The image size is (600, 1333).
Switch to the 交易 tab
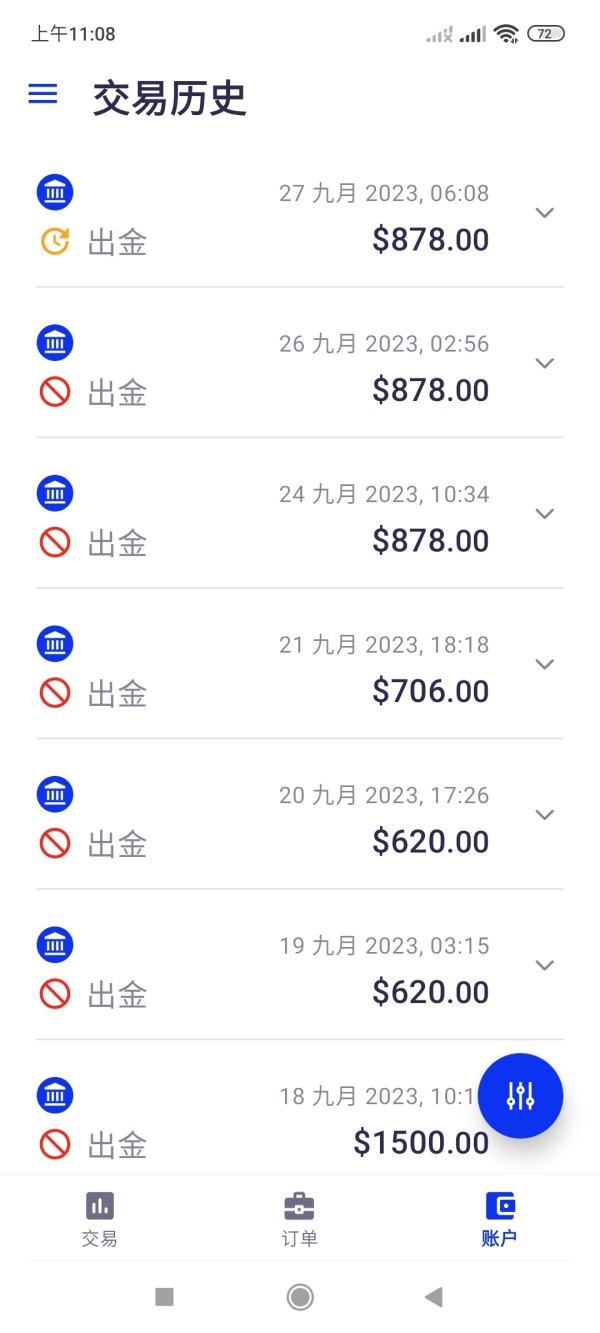coord(100,1218)
